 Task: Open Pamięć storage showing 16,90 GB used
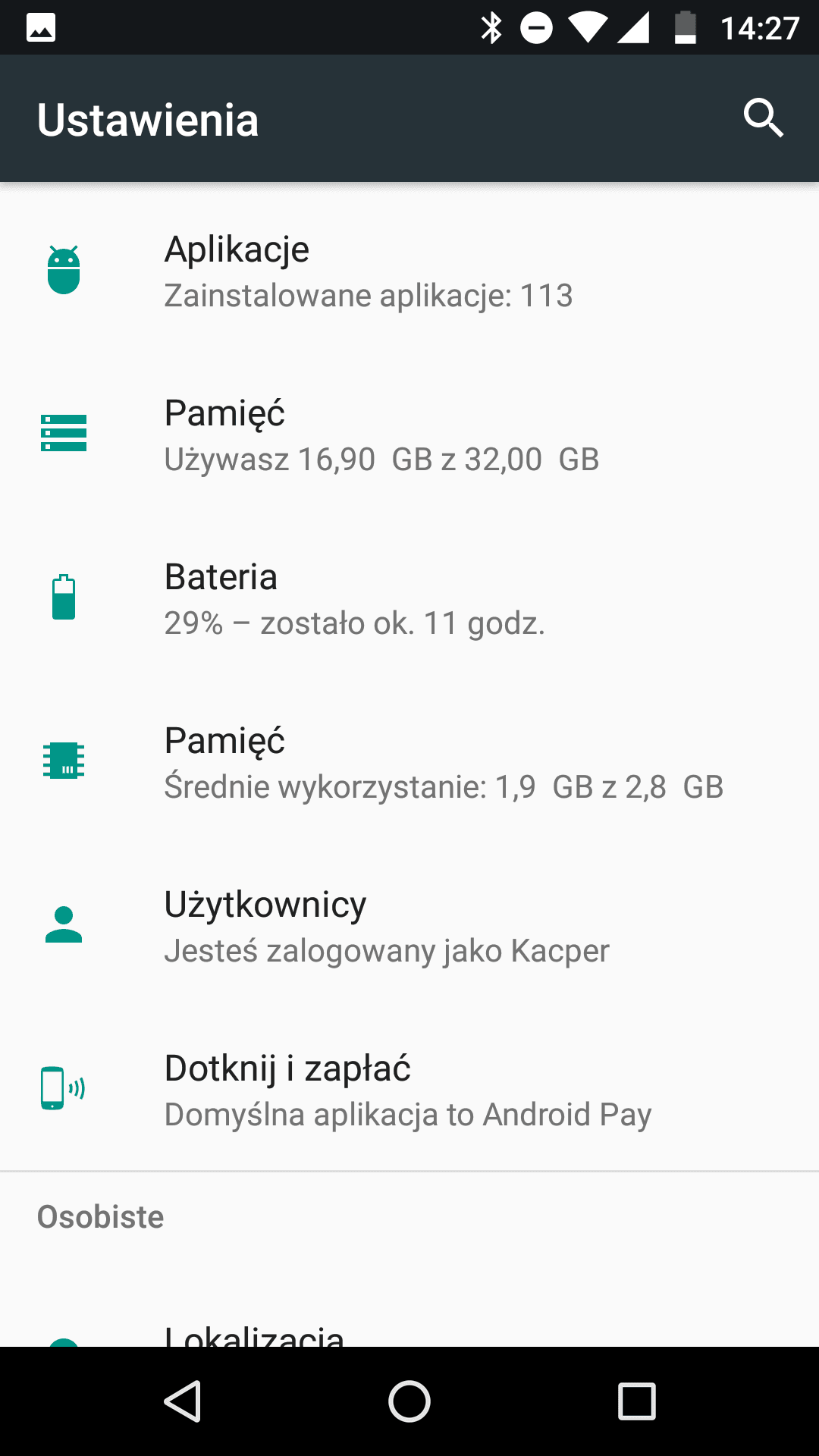tap(409, 435)
